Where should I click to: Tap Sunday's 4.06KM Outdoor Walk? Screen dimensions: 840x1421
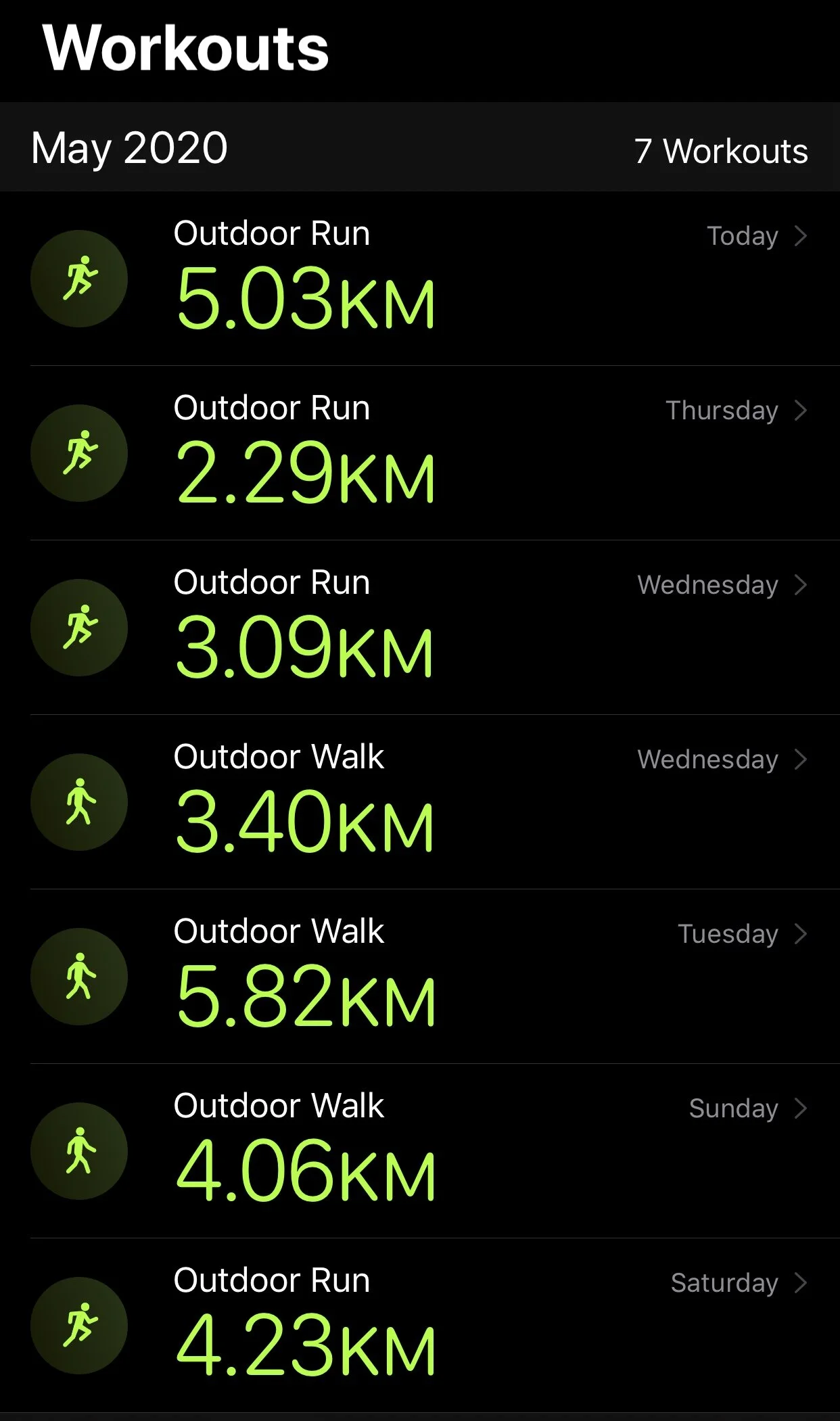(419, 1151)
